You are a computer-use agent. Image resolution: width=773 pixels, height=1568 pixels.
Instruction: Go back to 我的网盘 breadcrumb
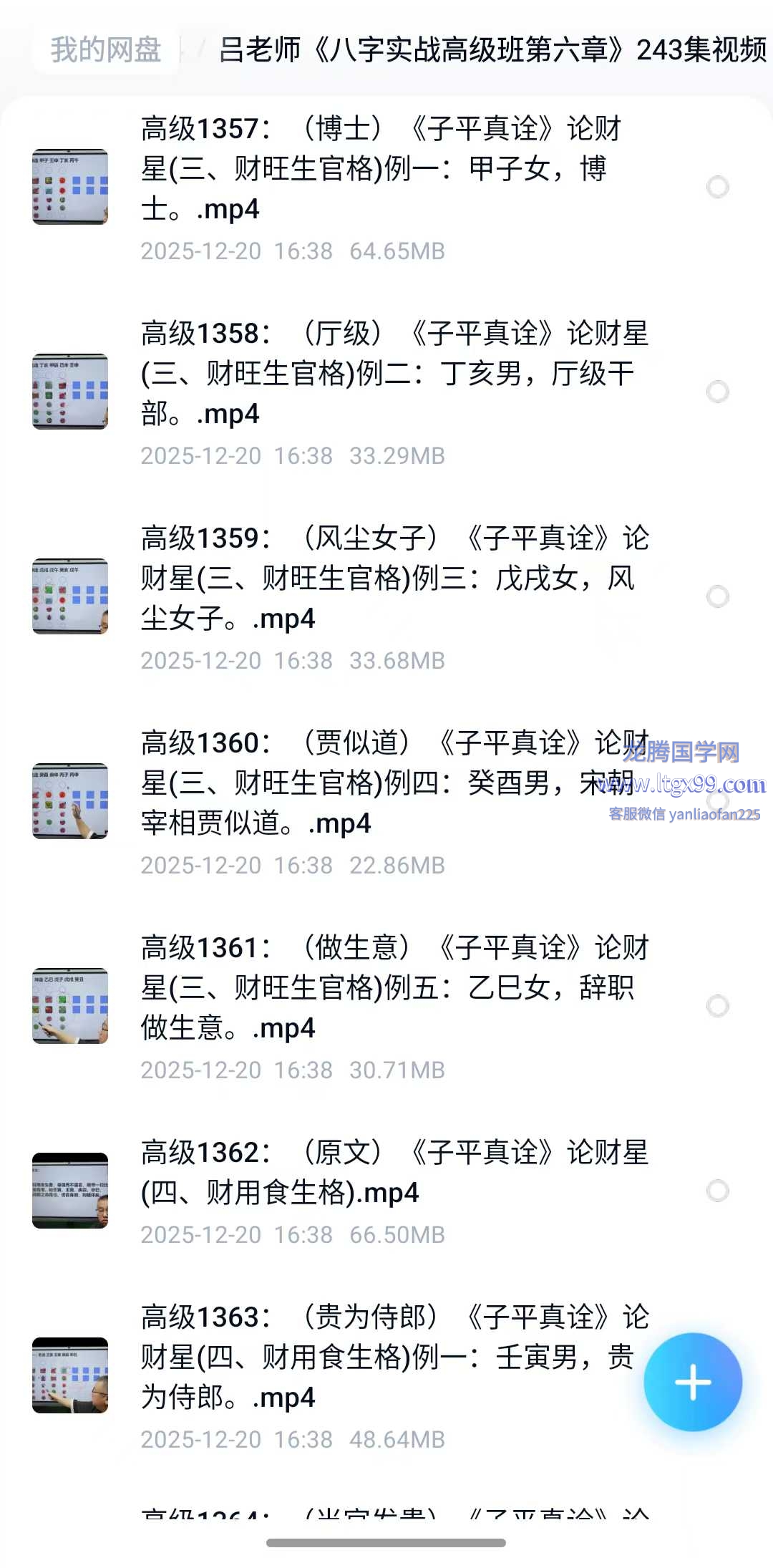[106, 49]
